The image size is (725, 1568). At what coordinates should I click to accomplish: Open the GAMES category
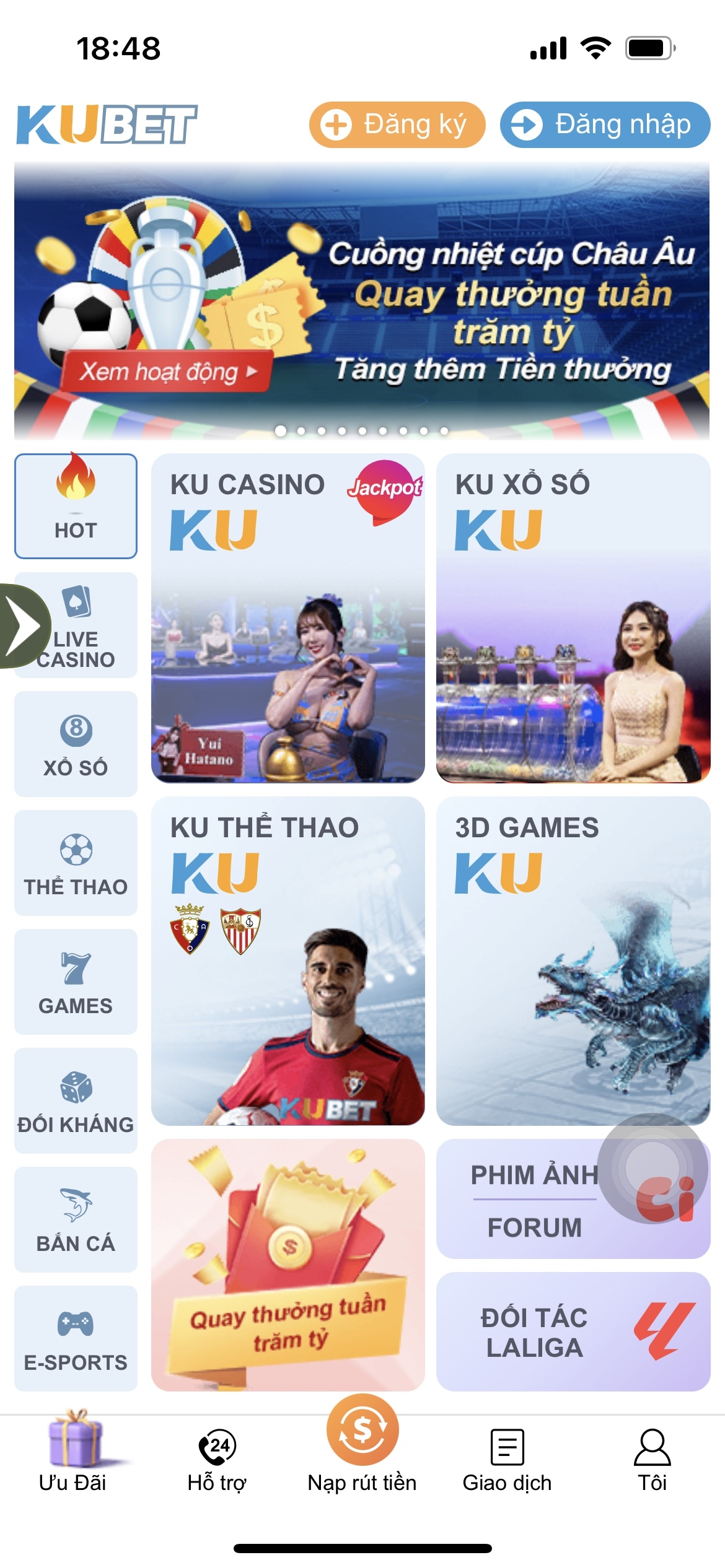[76, 982]
